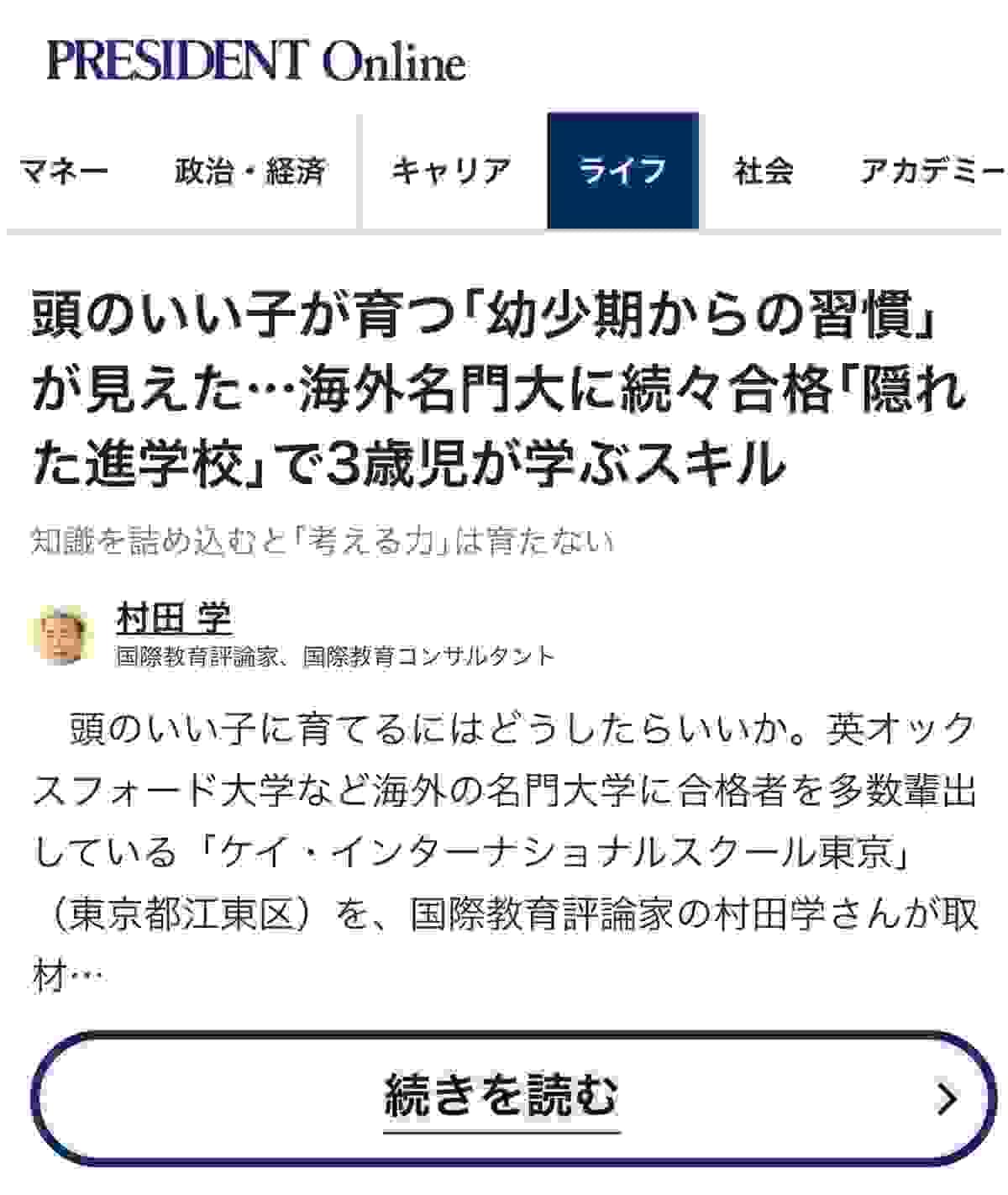Tap the ライフ tab

click(622, 171)
